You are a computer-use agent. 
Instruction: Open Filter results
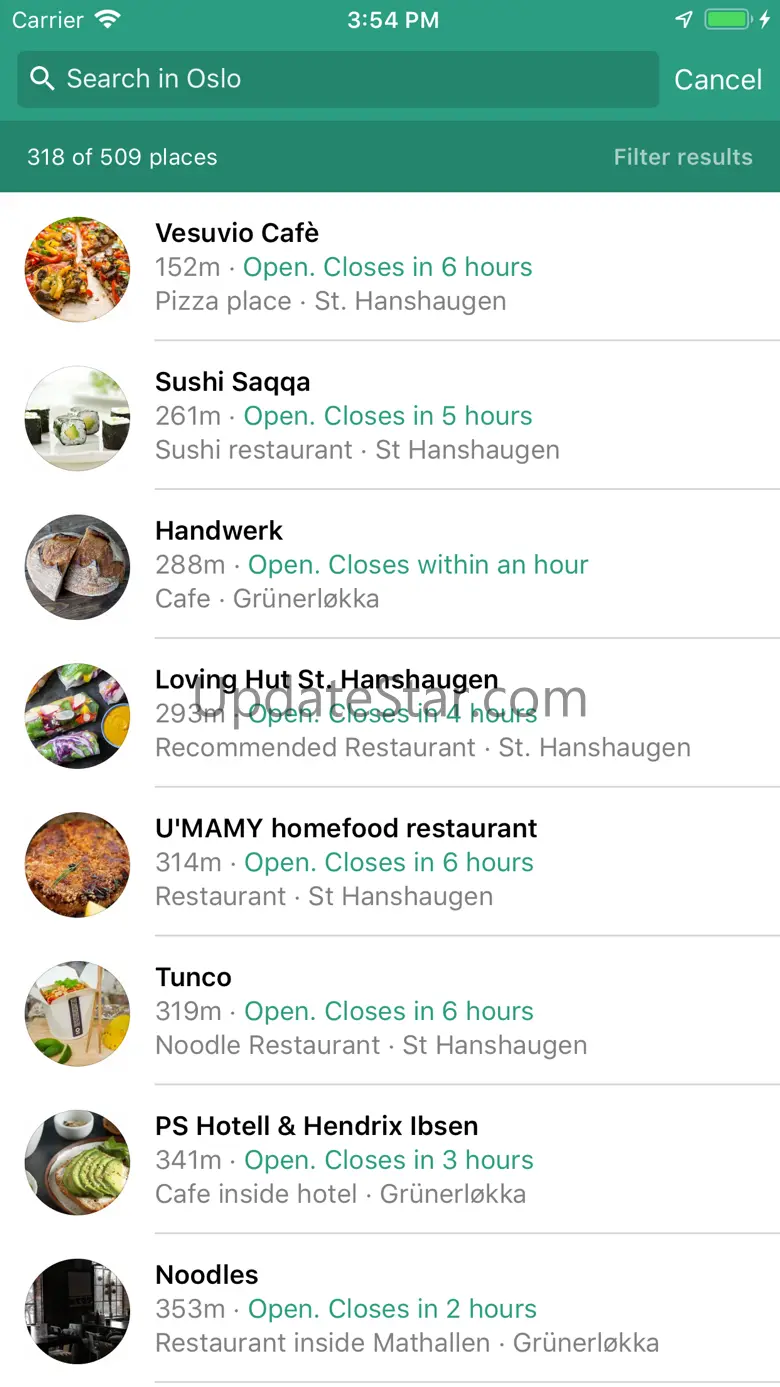tap(683, 157)
